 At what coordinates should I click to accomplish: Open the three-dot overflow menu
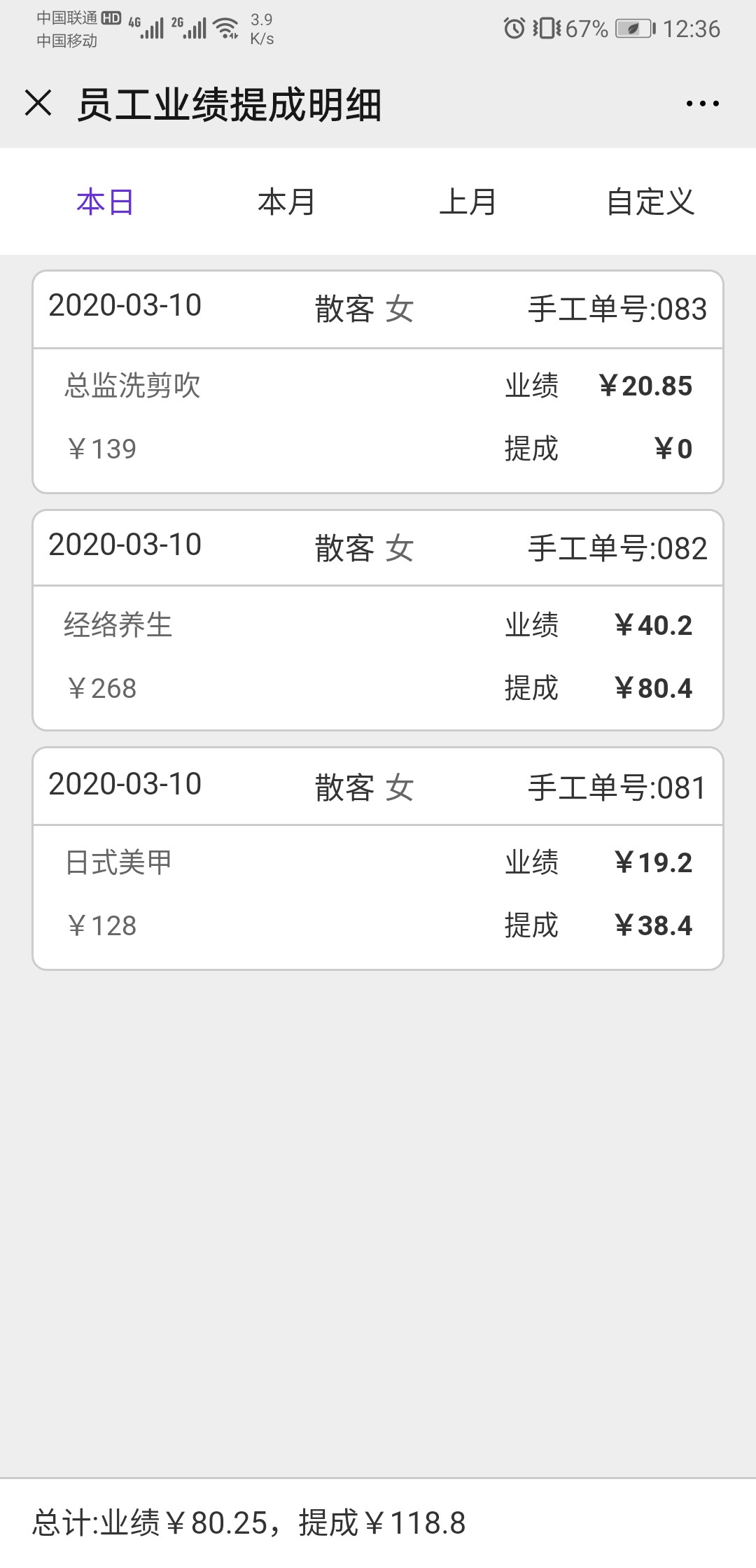click(702, 104)
